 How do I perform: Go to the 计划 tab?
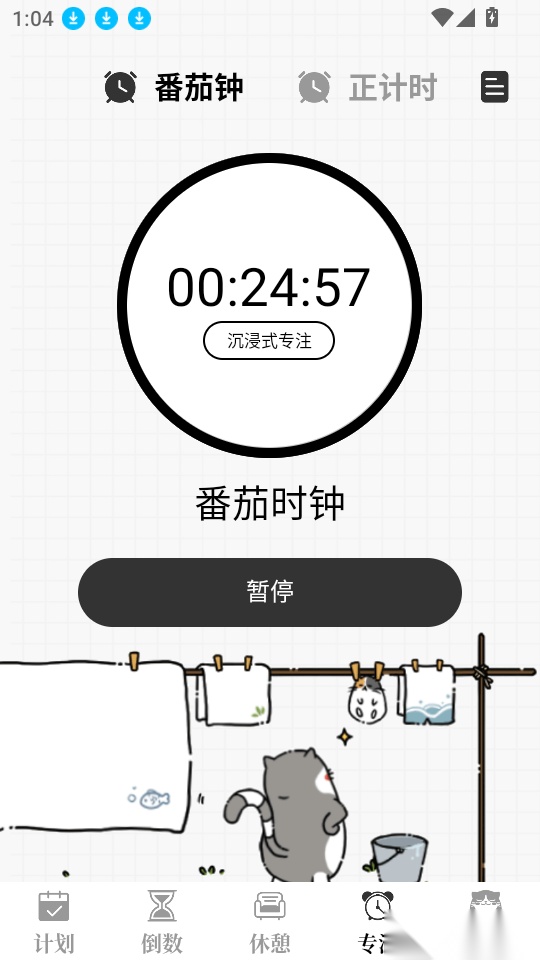tap(54, 922)
